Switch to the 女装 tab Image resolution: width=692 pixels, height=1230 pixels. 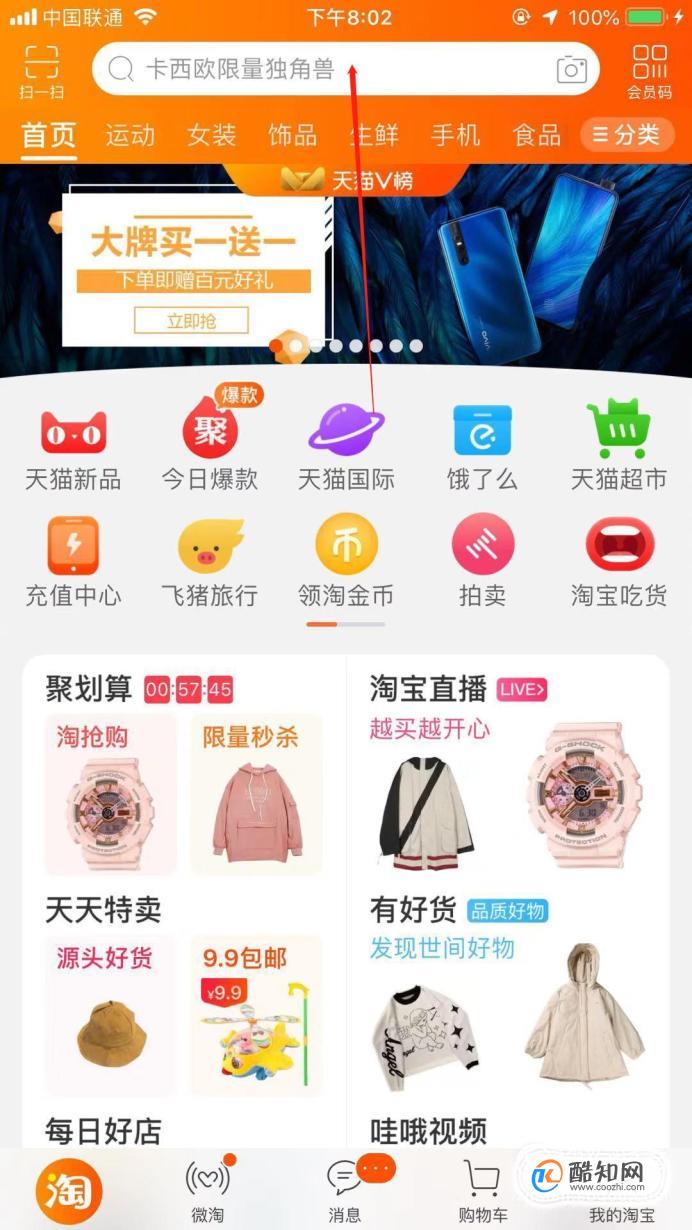pyautogui.click(x=211, y=135)
